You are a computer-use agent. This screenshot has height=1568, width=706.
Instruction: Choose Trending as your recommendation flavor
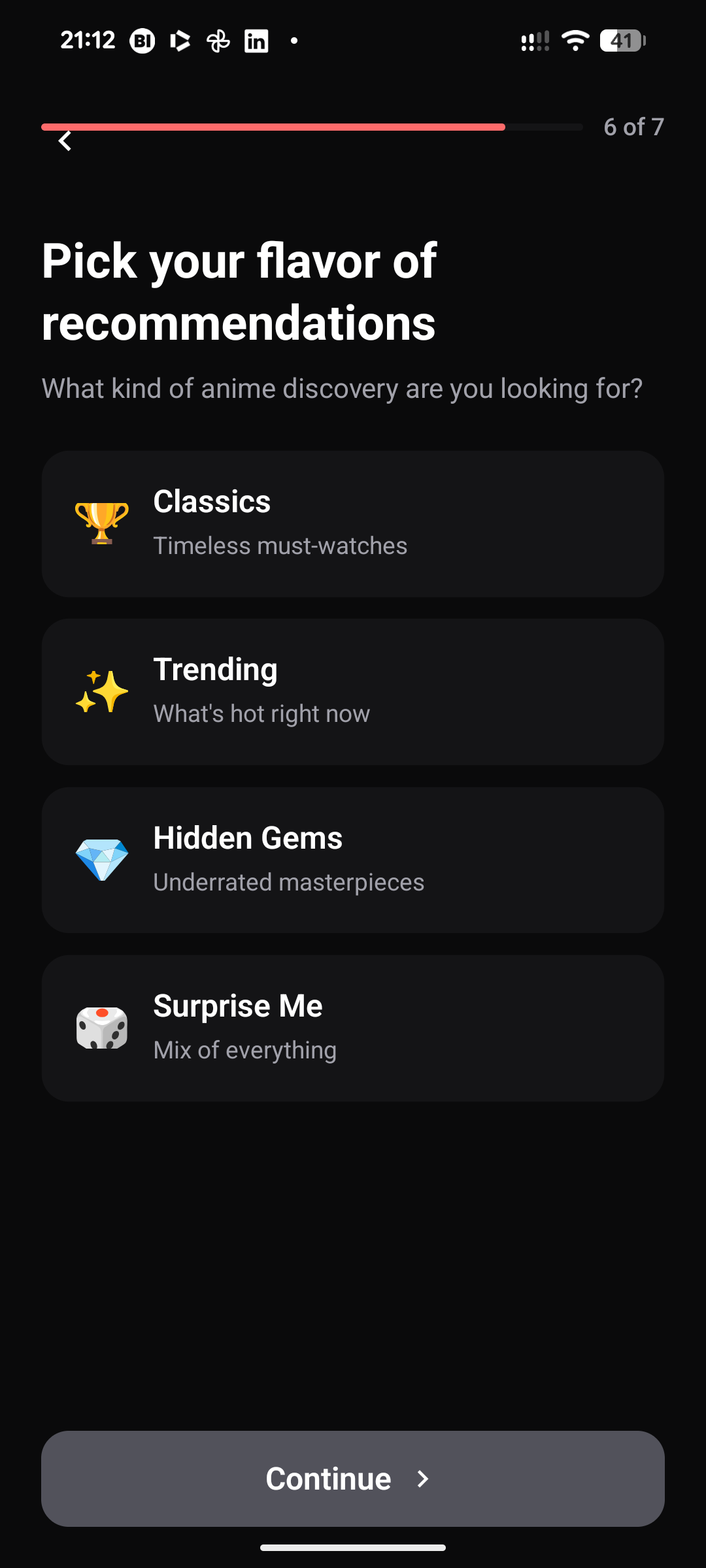pos(353,691)
